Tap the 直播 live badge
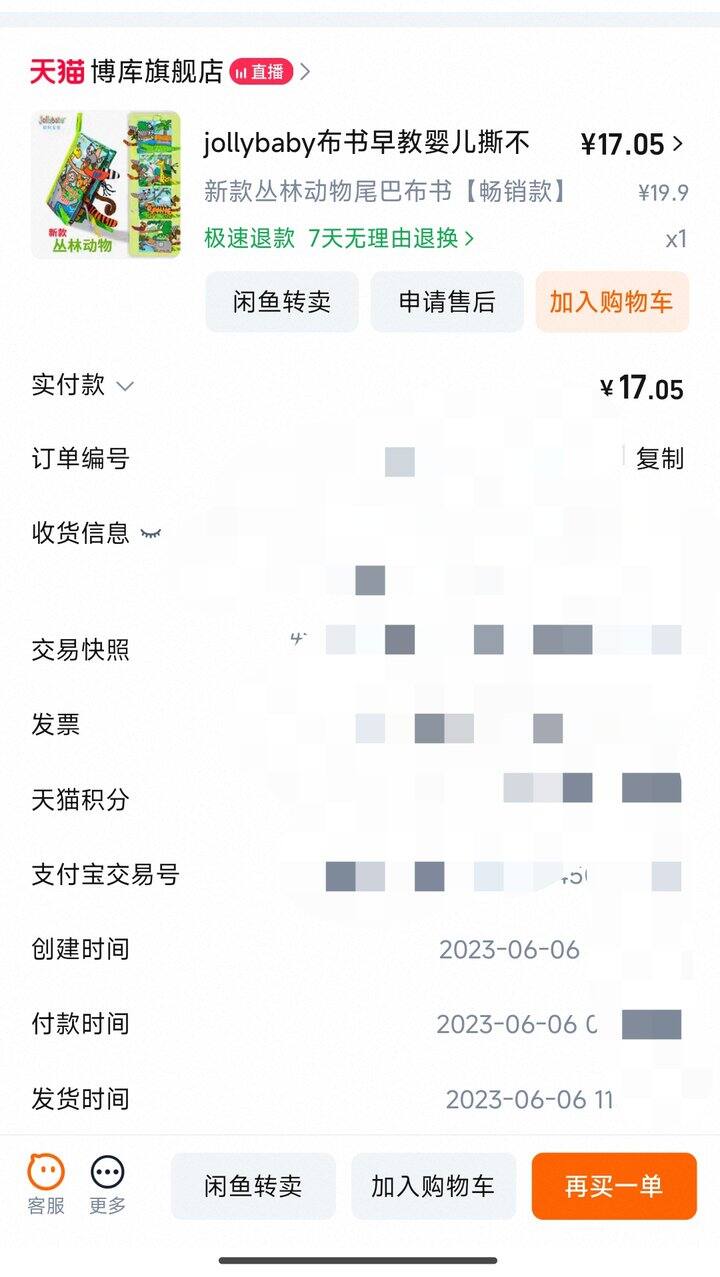 (x=260, y=72)
